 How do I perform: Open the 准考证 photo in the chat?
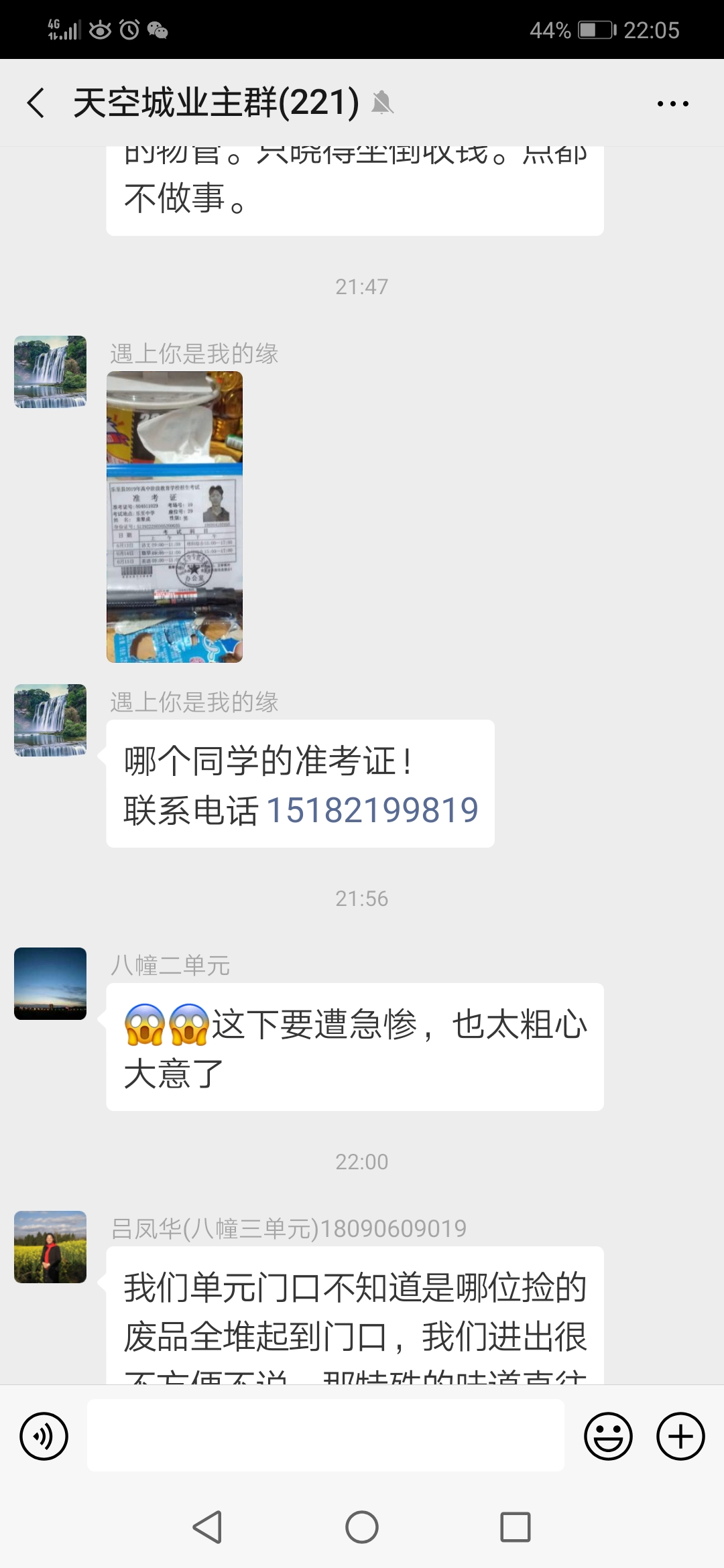(174, 517)
